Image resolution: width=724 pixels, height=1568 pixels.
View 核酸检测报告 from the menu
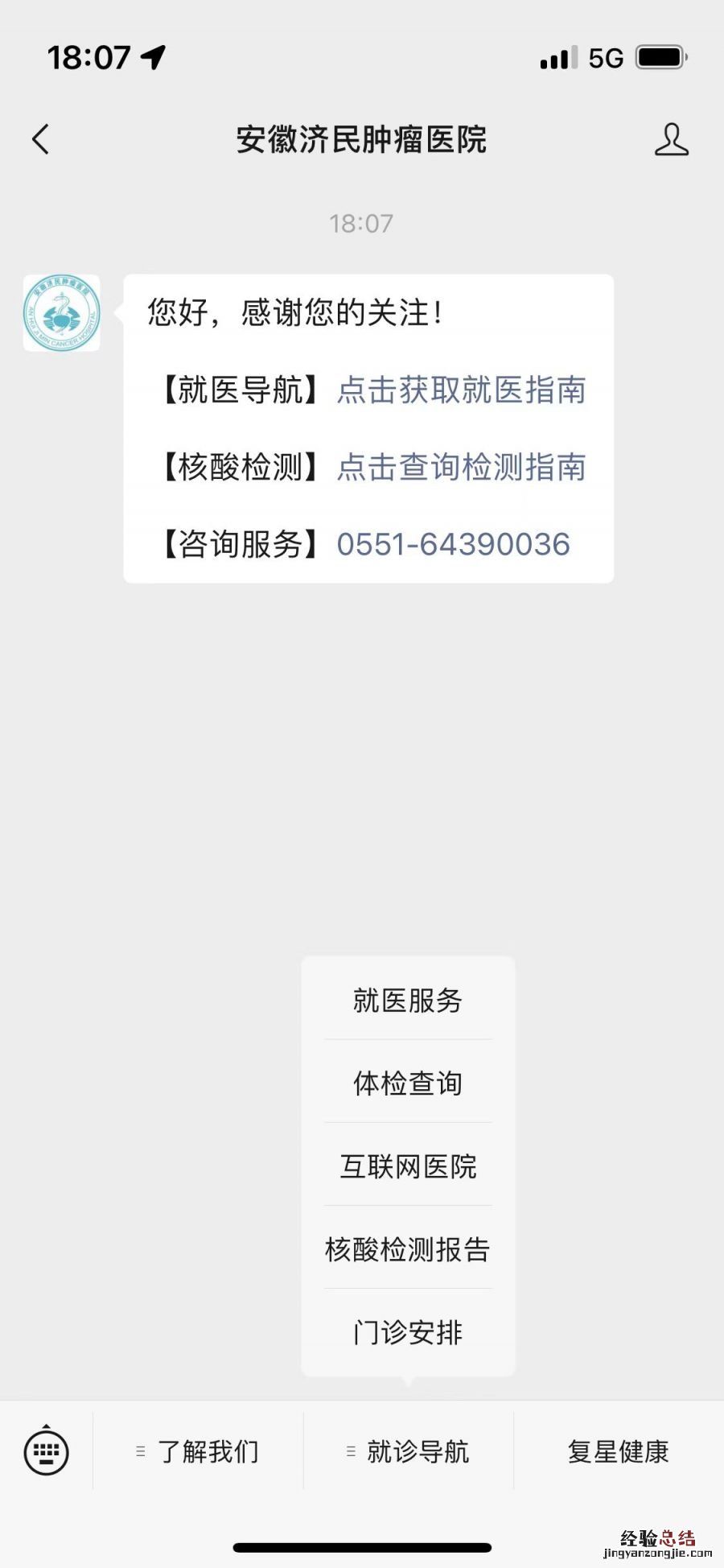(408, 1249)
